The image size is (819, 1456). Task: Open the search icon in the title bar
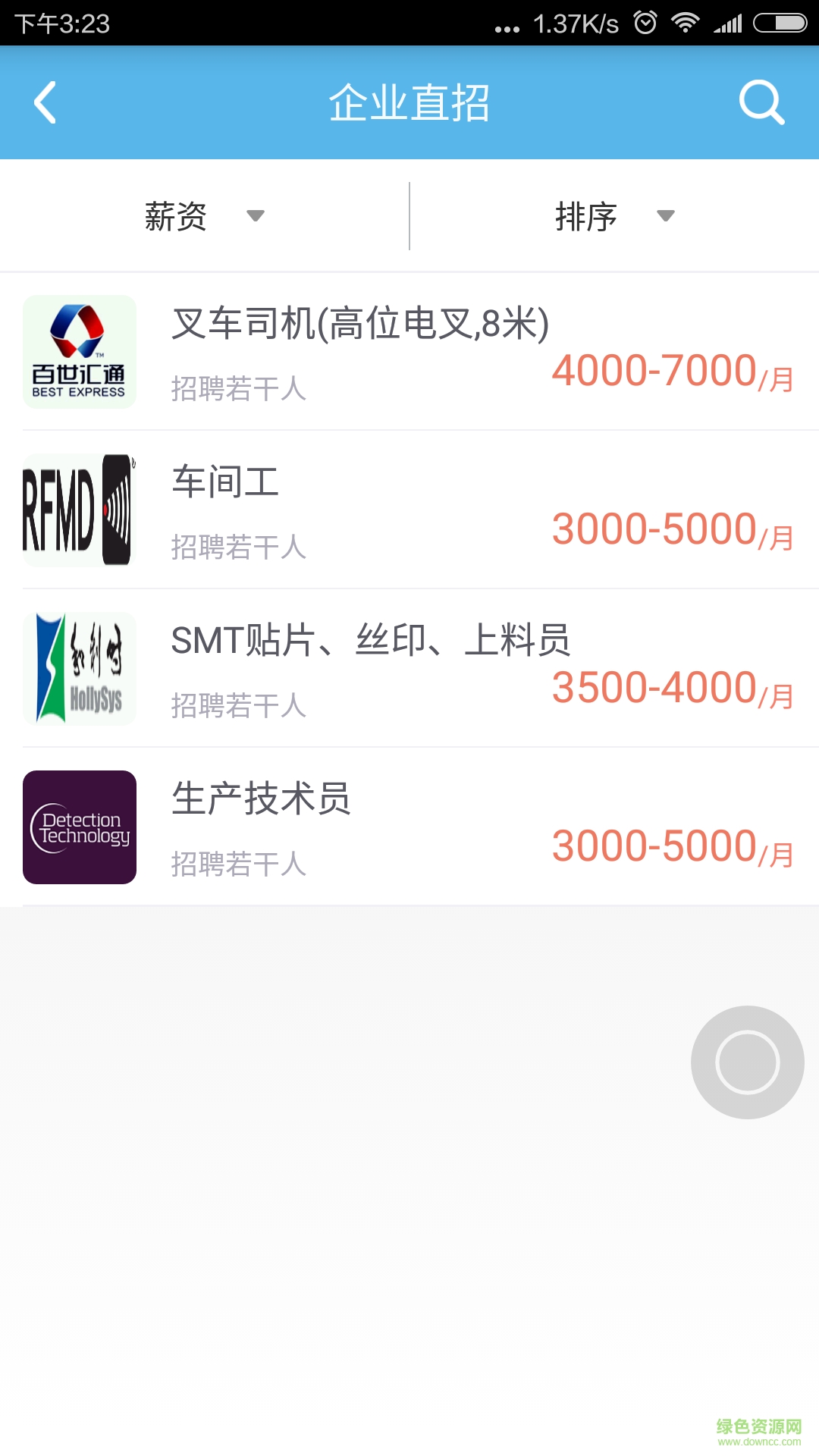click(762, 102)
